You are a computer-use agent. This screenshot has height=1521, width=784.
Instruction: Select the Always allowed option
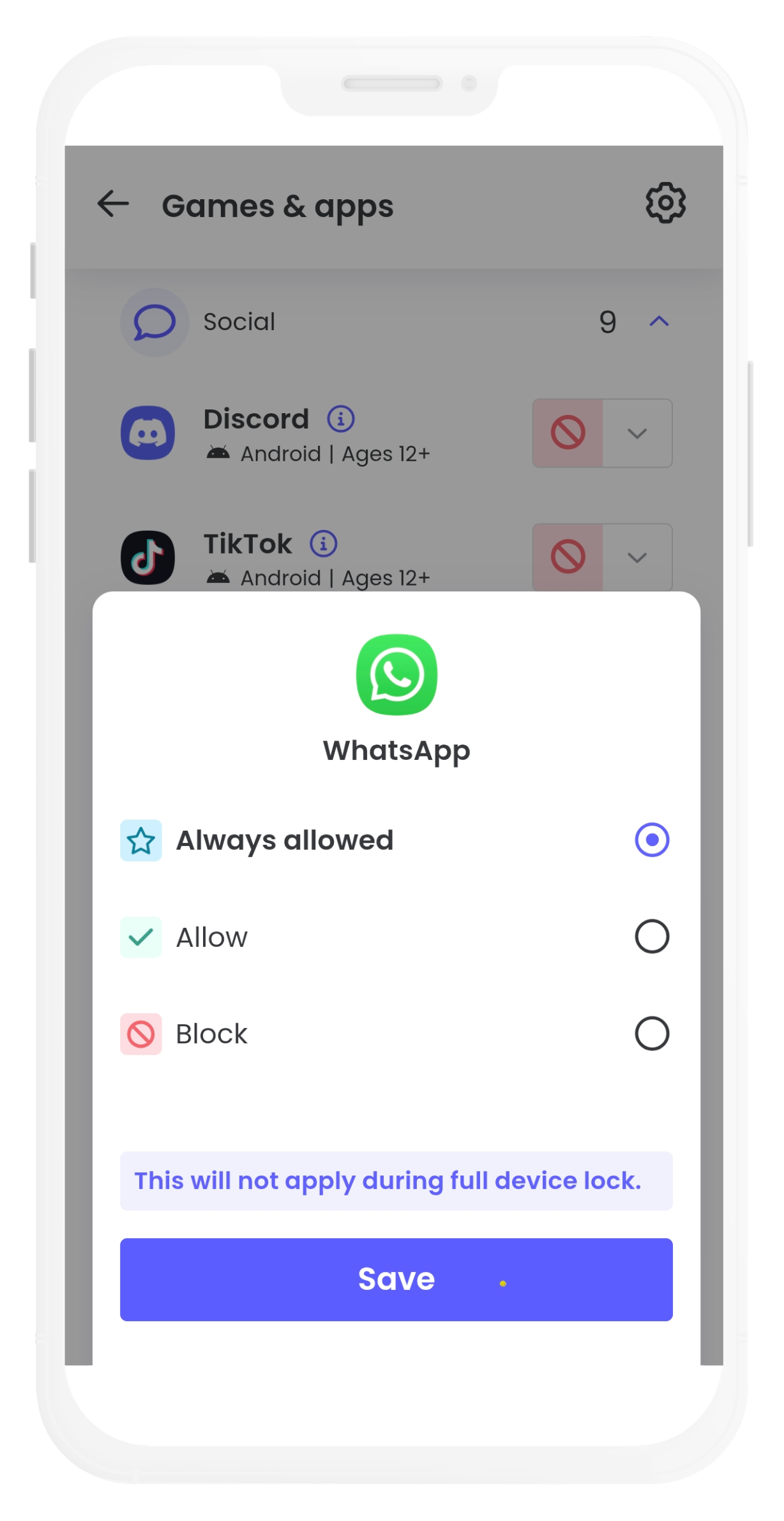[x=651, y=840]
